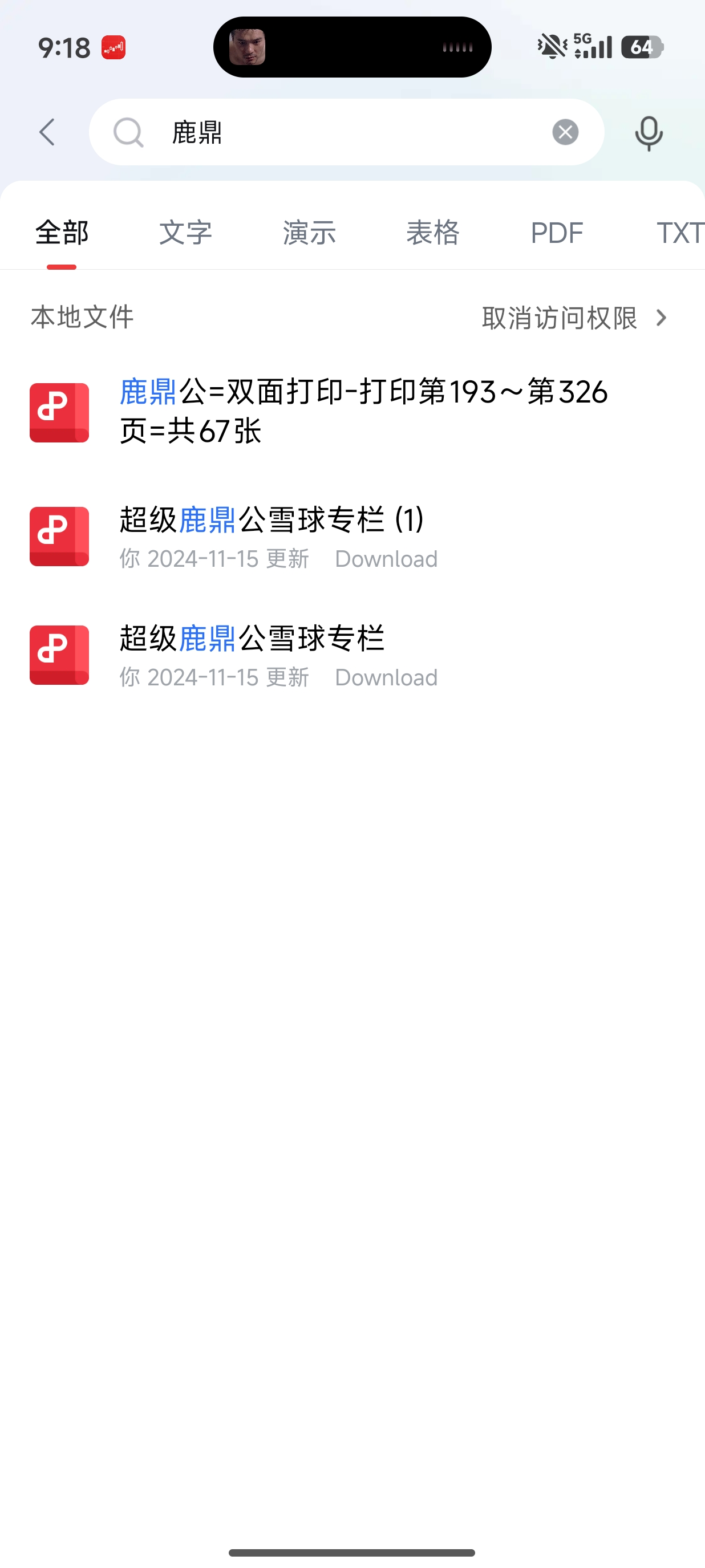The height and width of the screenshot is (1568, 705).
Task: Clear the search text
Action: [x=565, y=132]
